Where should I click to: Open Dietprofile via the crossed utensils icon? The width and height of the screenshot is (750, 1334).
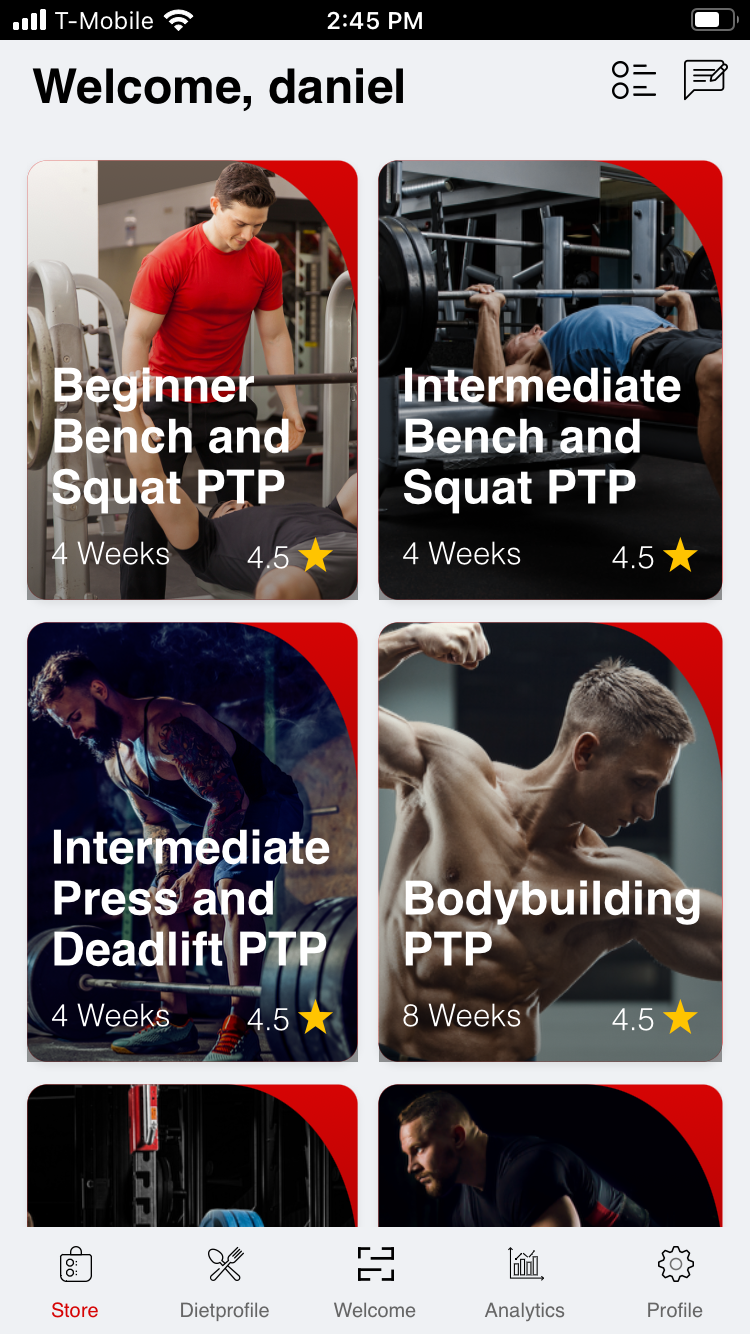[224, 1264]
